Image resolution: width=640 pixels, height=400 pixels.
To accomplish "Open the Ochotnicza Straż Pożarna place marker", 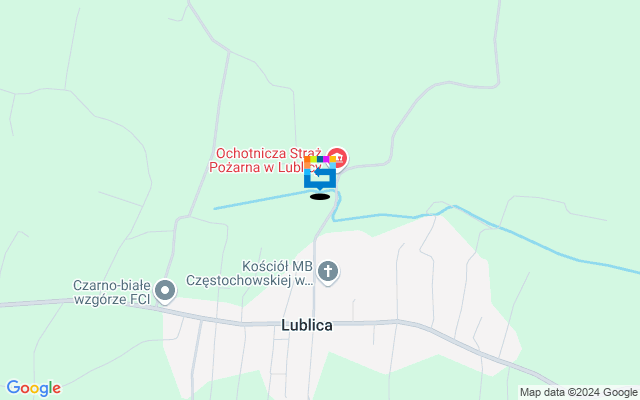I will click(x=339, y=156).
